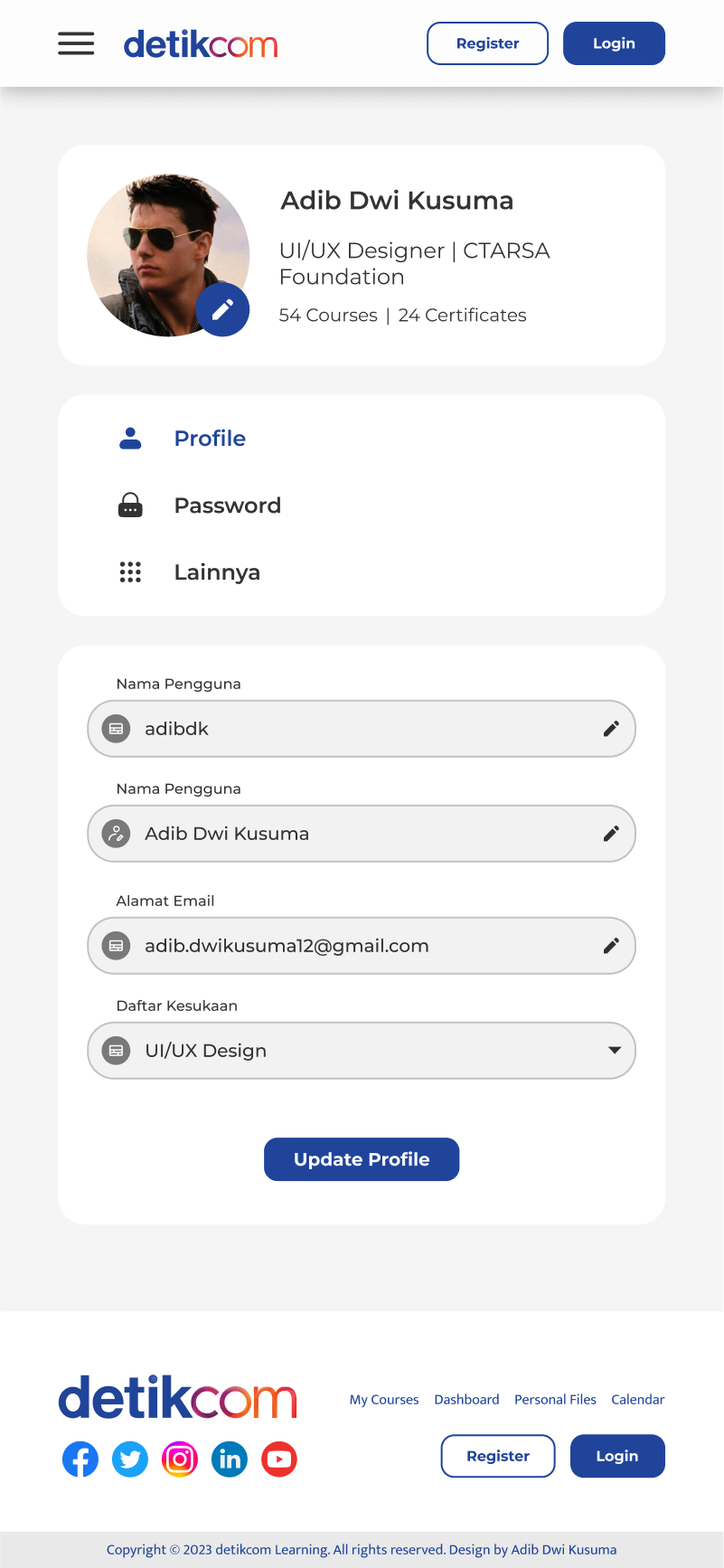
Task: Edit the profile photo with pencil icon
Action: point(222,309)
